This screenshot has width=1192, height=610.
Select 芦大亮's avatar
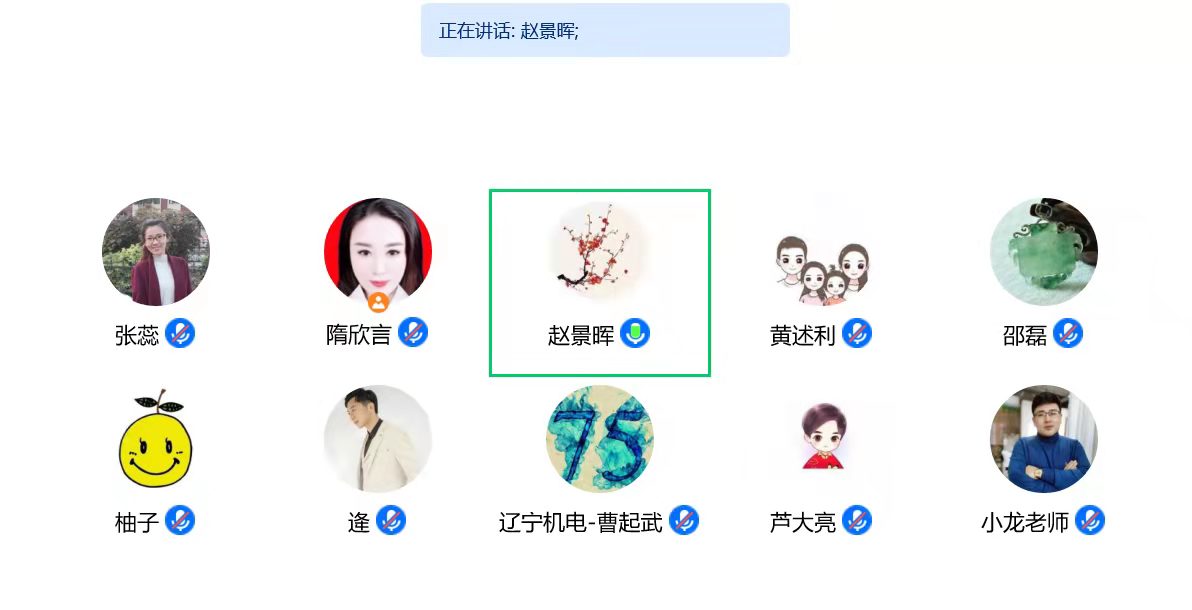[821, 440]
